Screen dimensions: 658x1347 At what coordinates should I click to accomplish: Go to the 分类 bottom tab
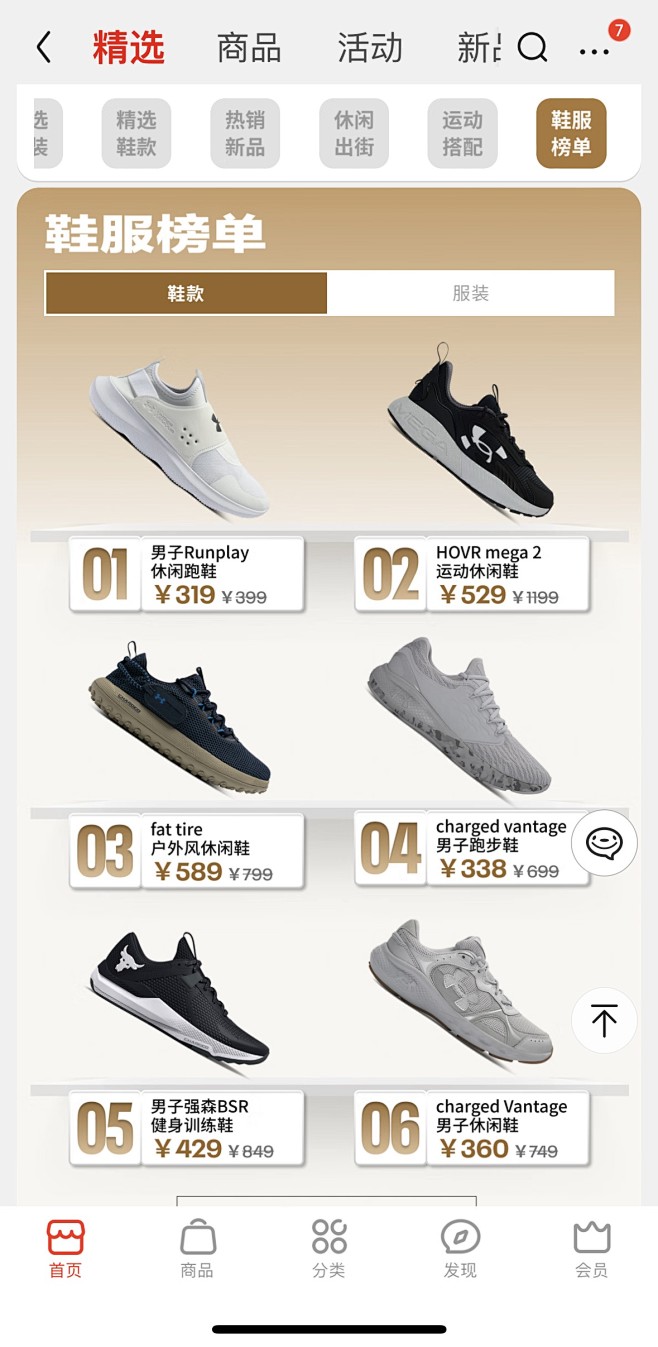[329, 1248]
